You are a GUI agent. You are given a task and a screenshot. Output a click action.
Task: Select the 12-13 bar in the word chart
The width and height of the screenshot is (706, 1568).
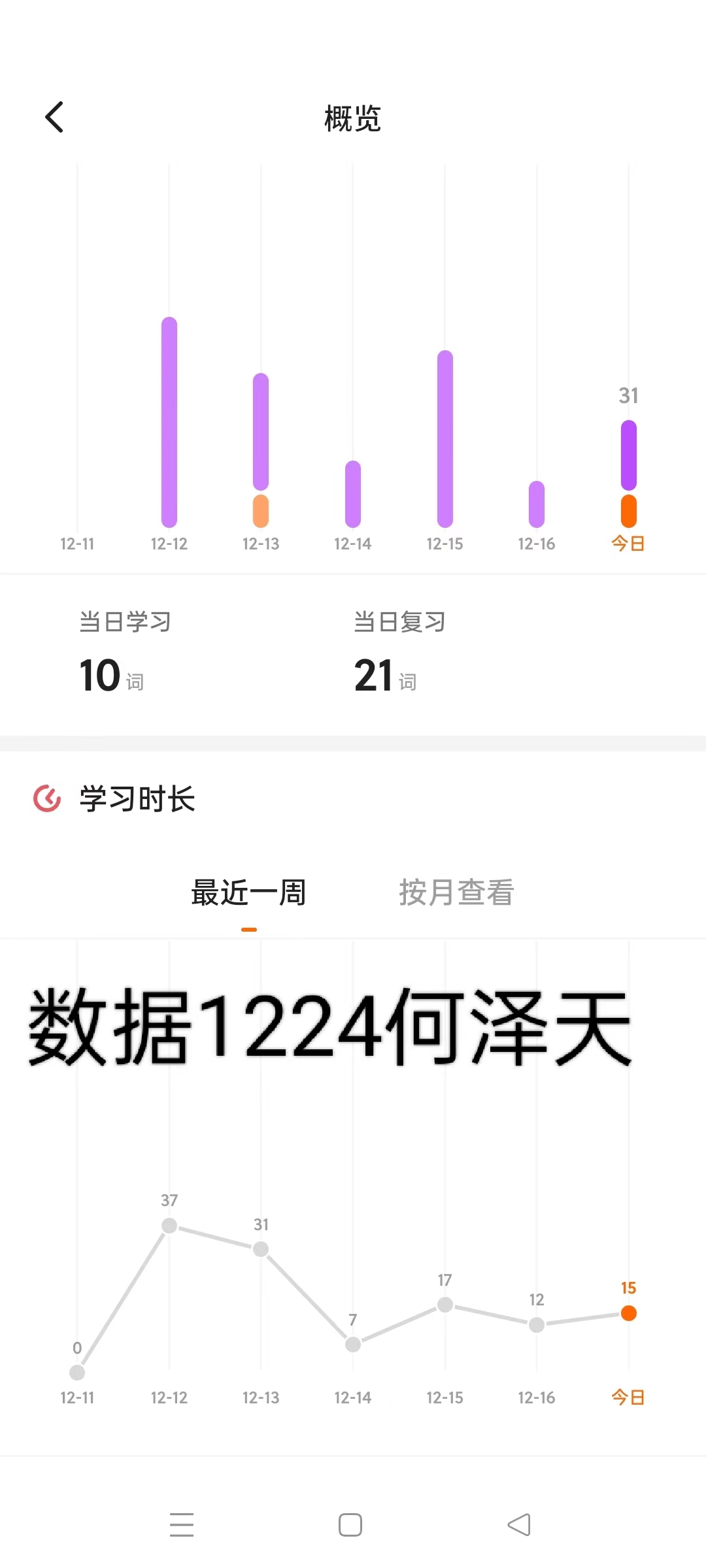click(261, 450)
